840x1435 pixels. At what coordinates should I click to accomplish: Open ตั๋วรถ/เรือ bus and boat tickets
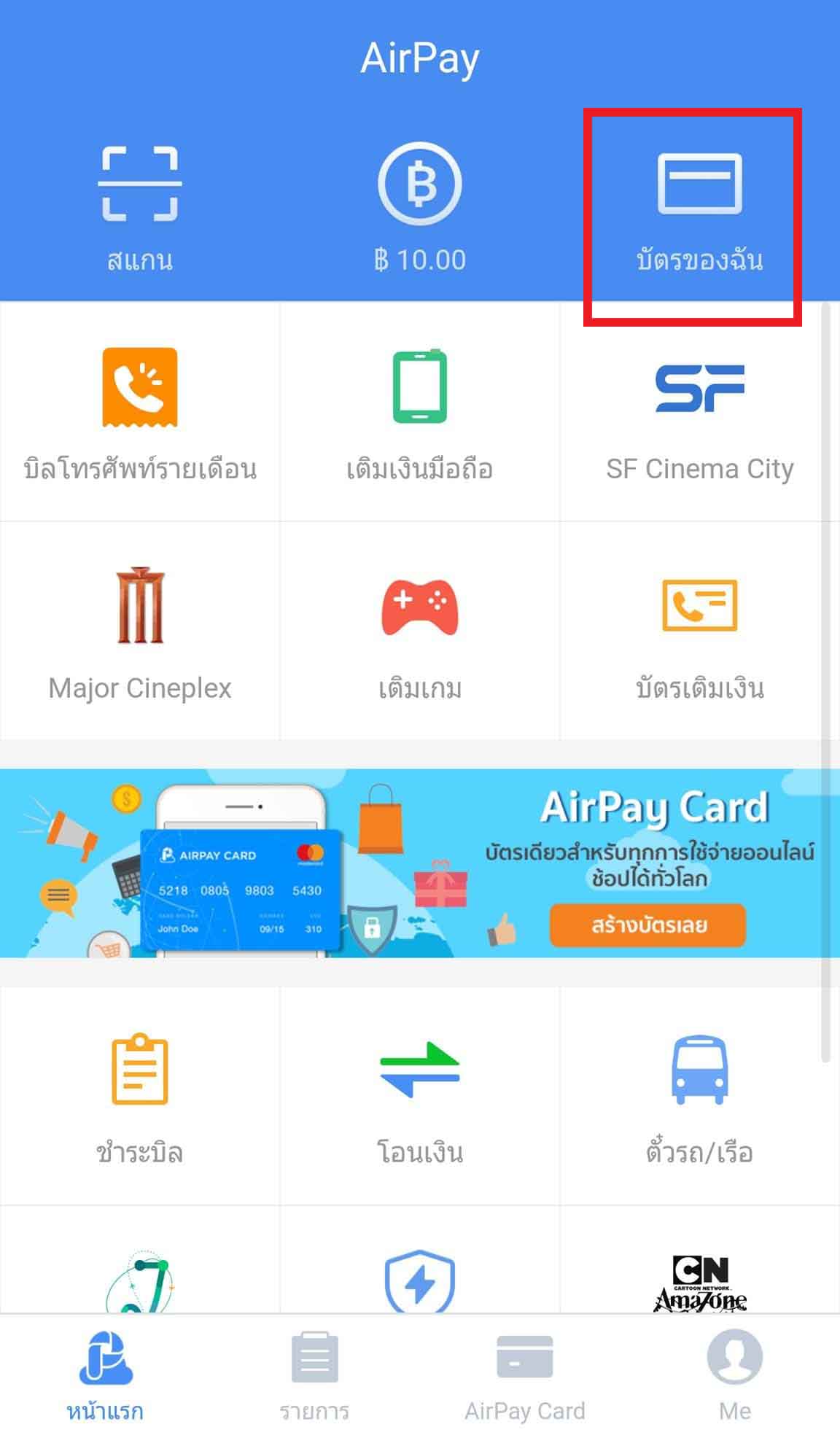699,1096
